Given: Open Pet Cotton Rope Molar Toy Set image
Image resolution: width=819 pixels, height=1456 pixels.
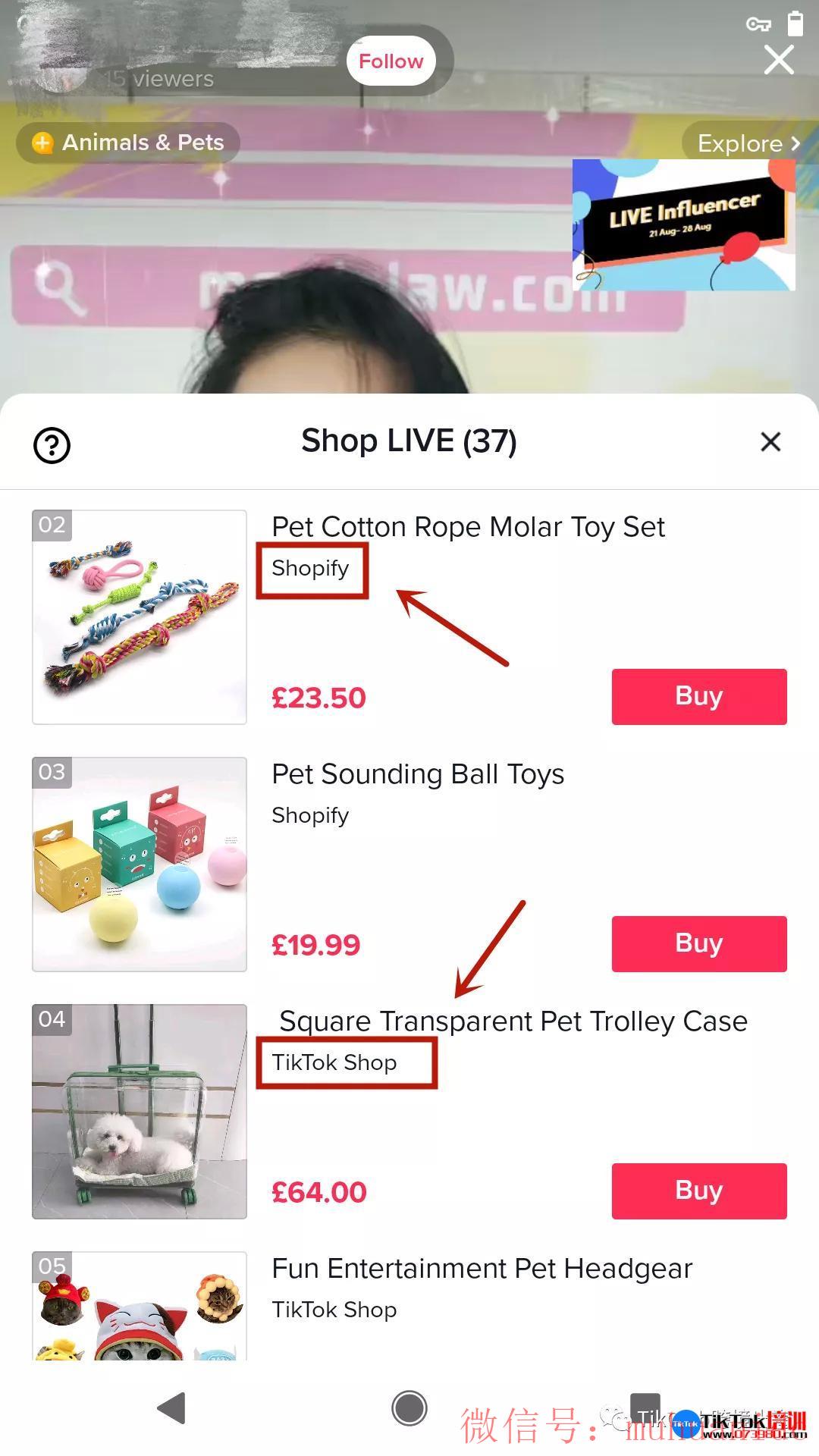Looking at the screenshot, I should click(140, 617).
